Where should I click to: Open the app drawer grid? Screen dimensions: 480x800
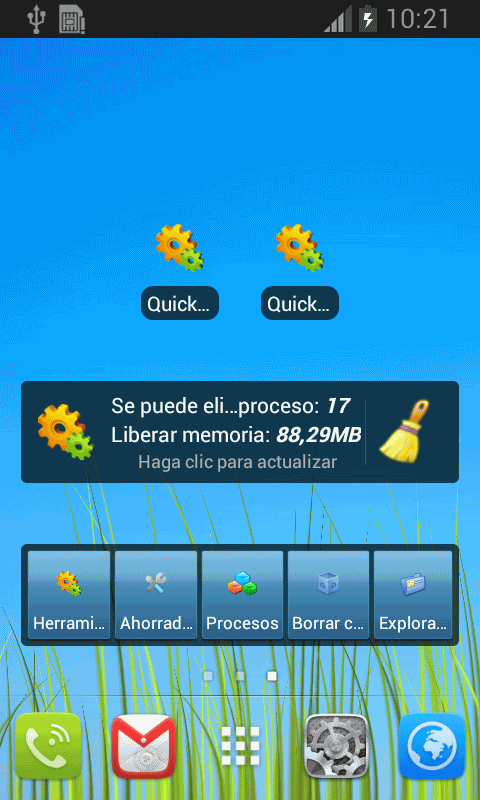240,746
